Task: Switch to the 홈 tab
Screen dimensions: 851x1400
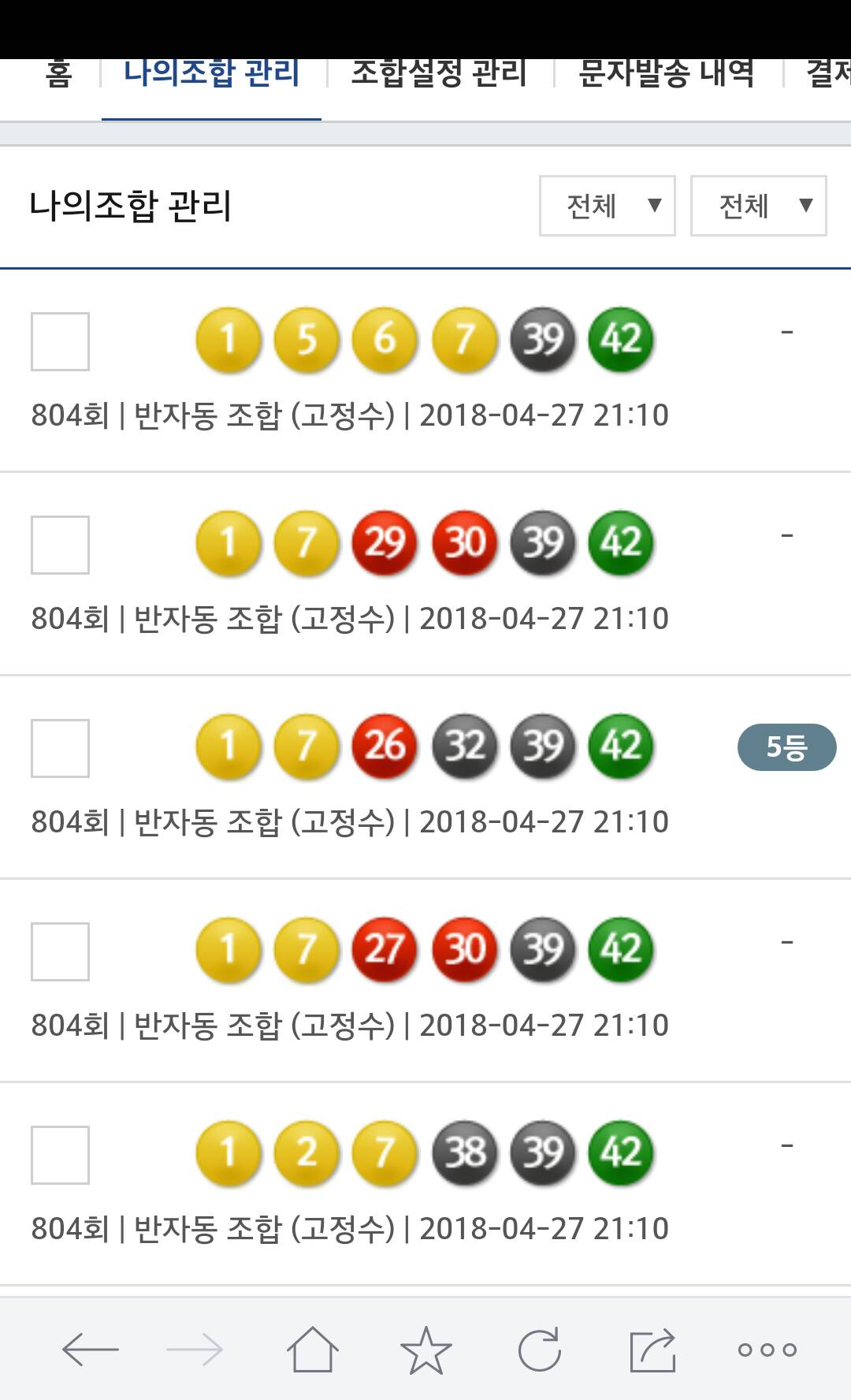Action: tap(58, 76)
